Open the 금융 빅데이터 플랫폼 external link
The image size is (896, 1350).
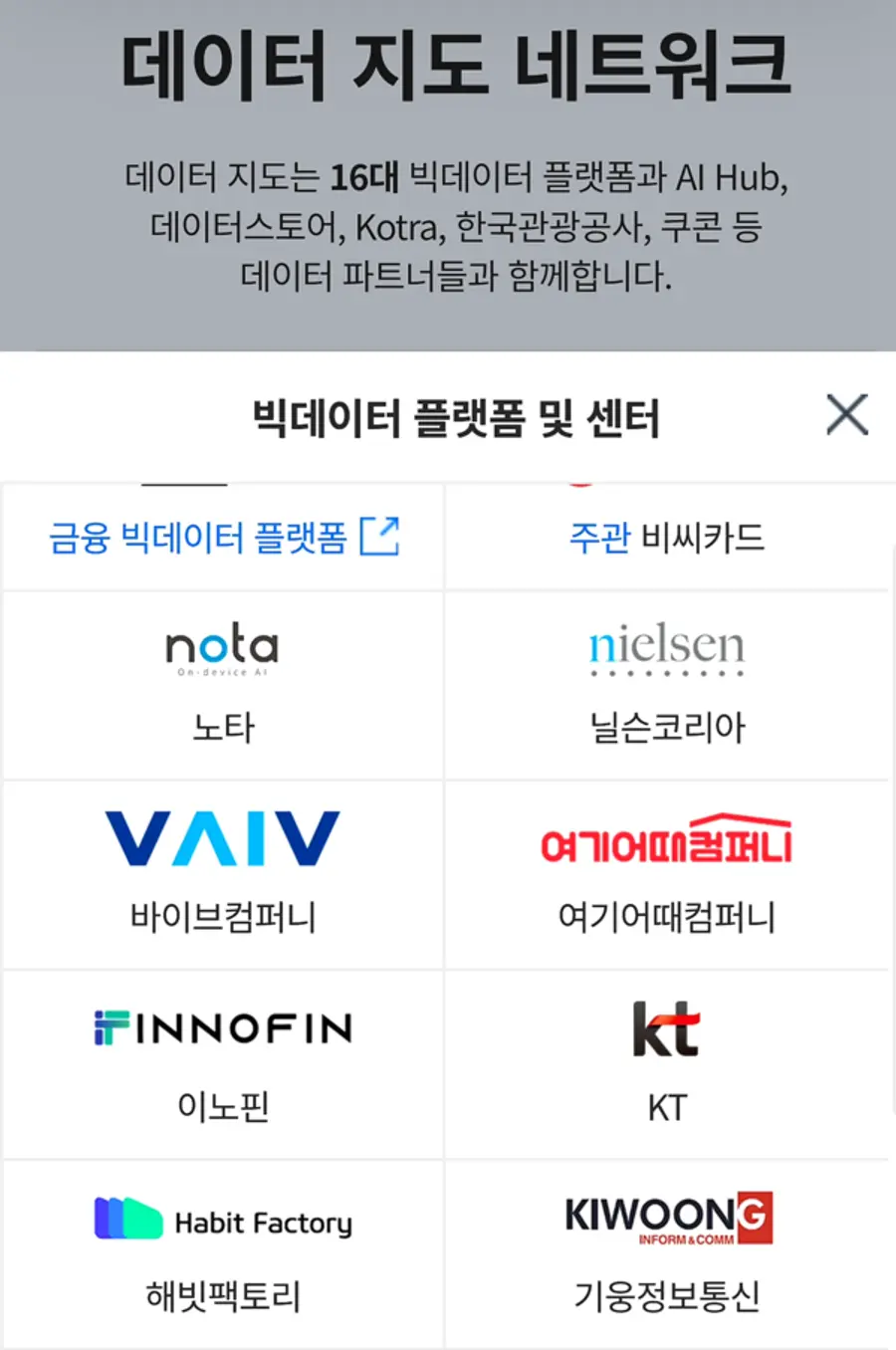click(224, 538)
